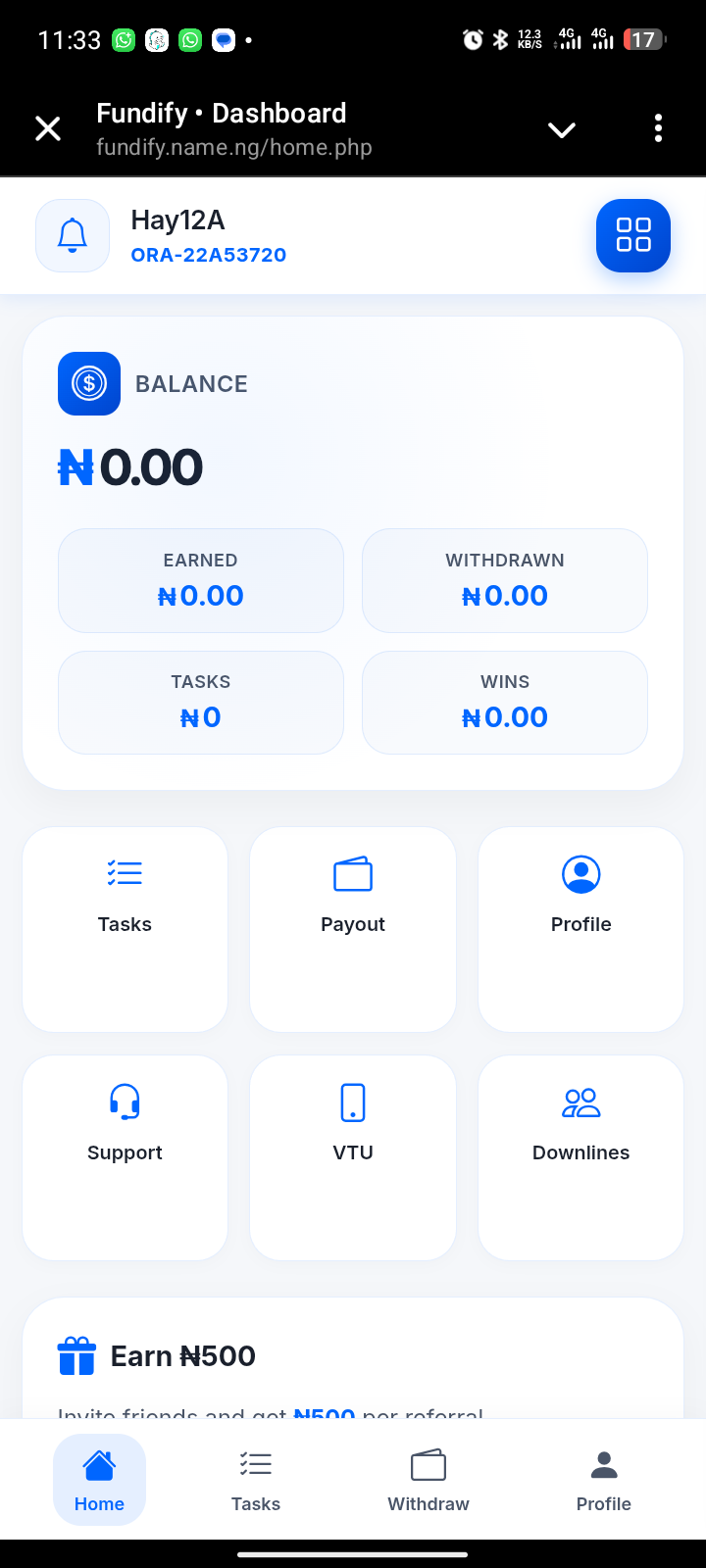Open the browser overflow menu
The width and height of the screenshot is (706, 1568).
click(x=658, y=128)
